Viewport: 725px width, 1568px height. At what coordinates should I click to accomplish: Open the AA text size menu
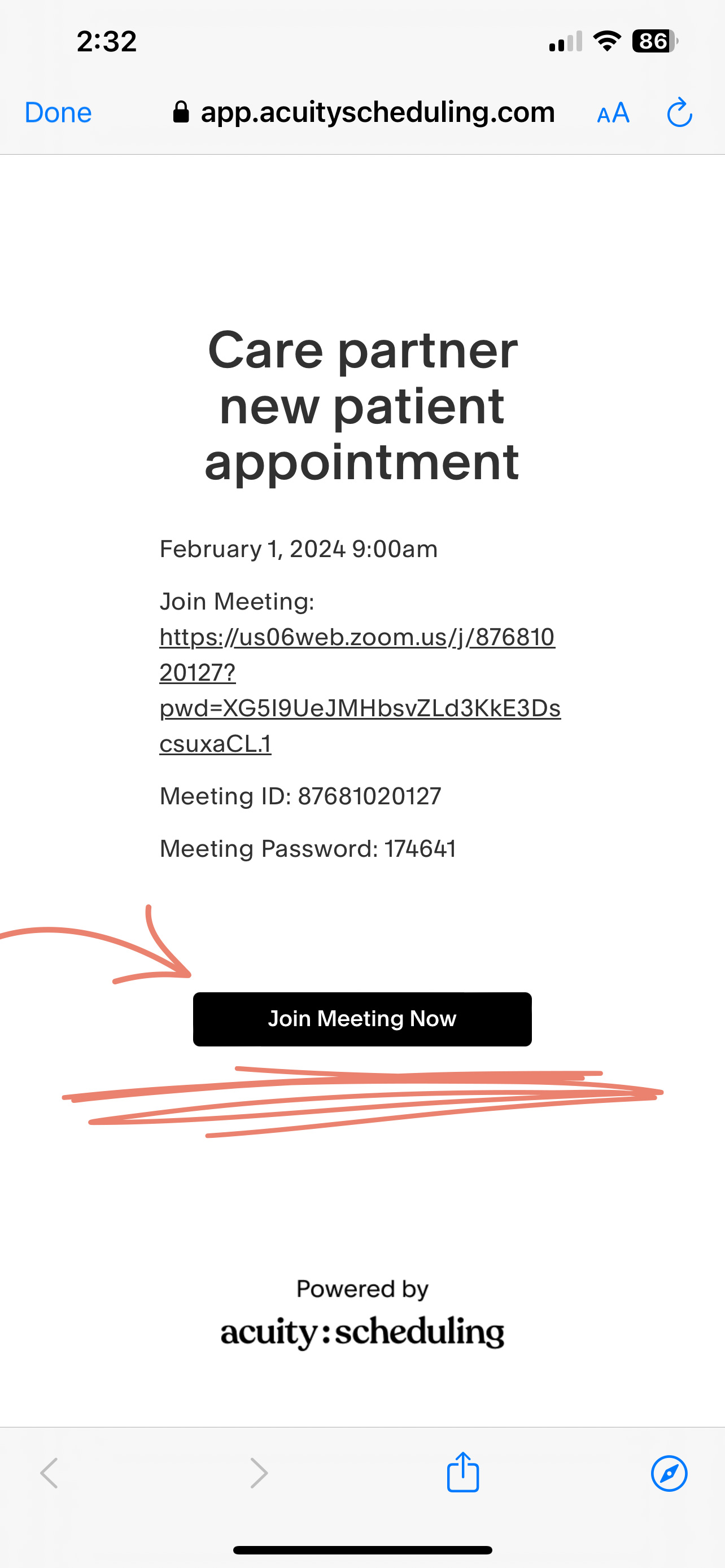(613, 113)
